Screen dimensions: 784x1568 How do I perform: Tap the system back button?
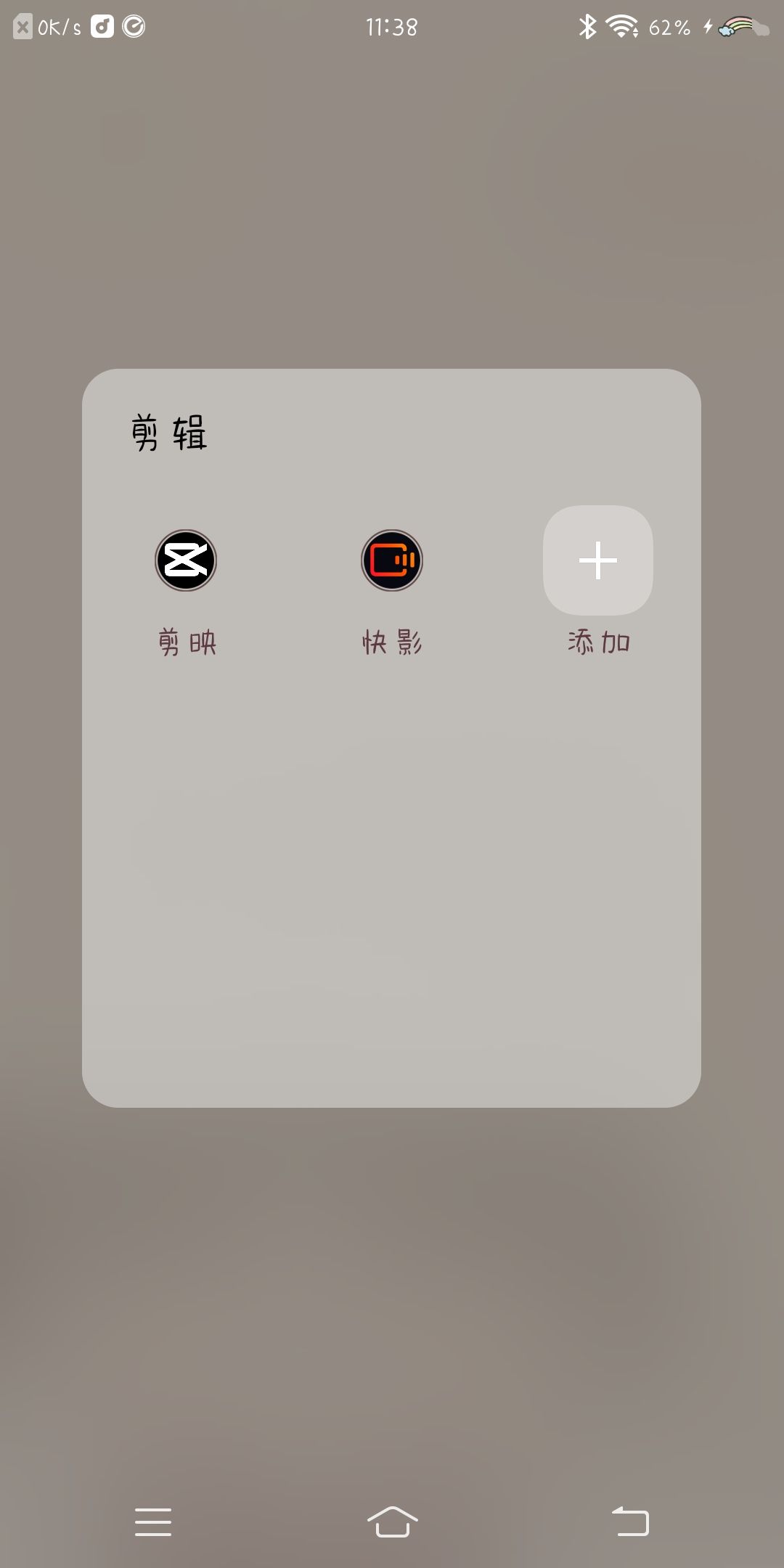630,1521
